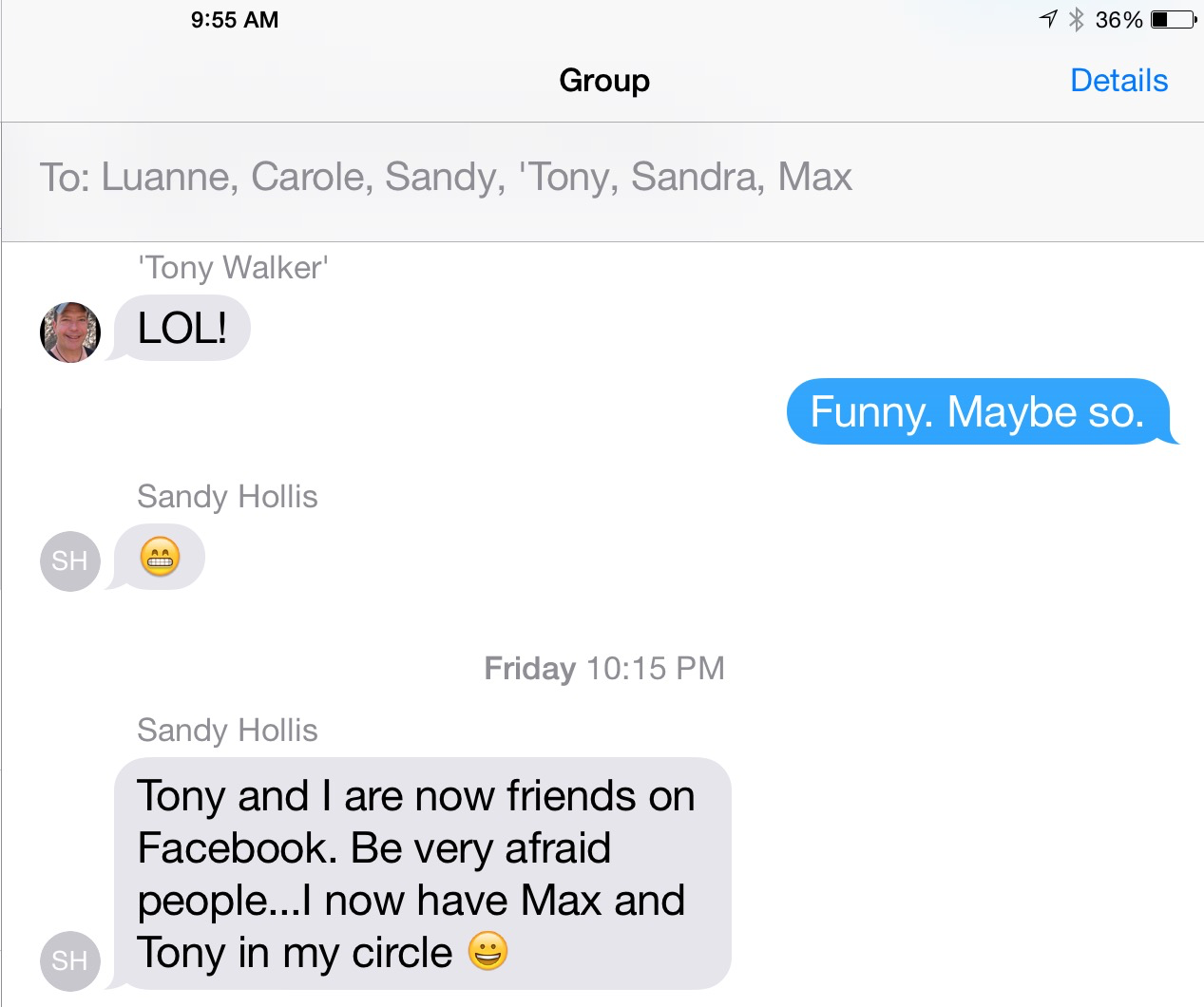Open the group Details
Screen dimensions: 1204x1007
1118,81
